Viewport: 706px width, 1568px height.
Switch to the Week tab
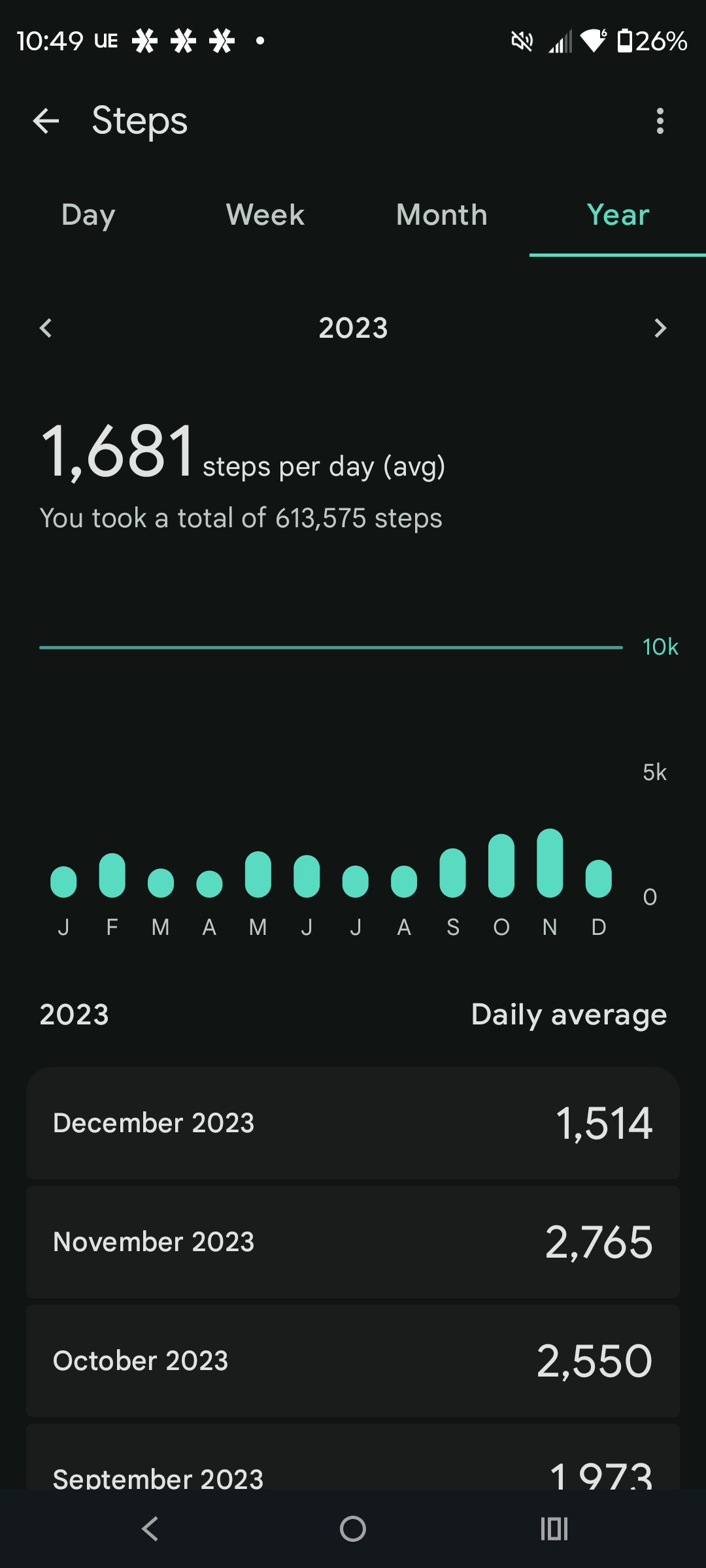tap(265, 215)
